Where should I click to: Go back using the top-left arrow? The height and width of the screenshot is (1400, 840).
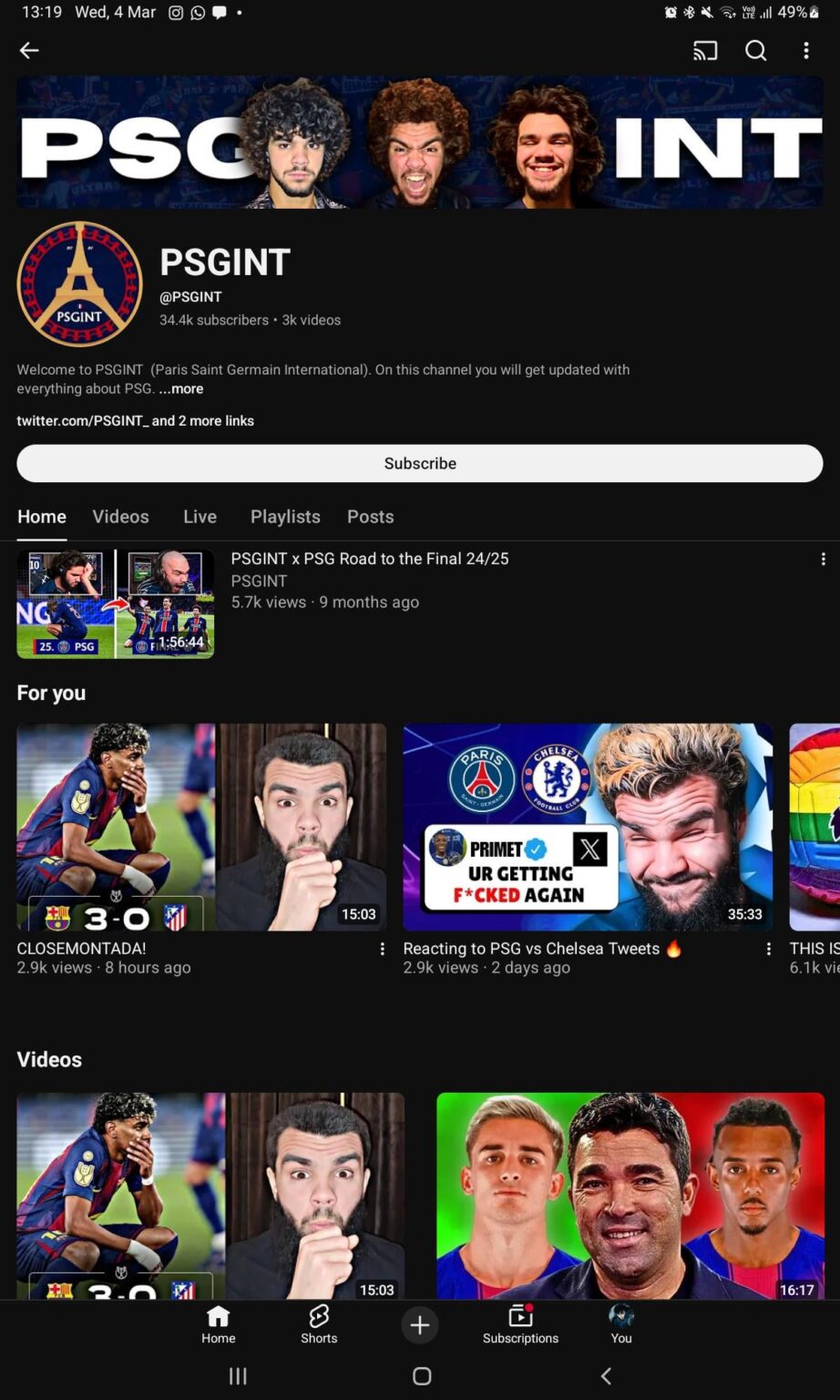pyautogui.click(x=29, y=51)
